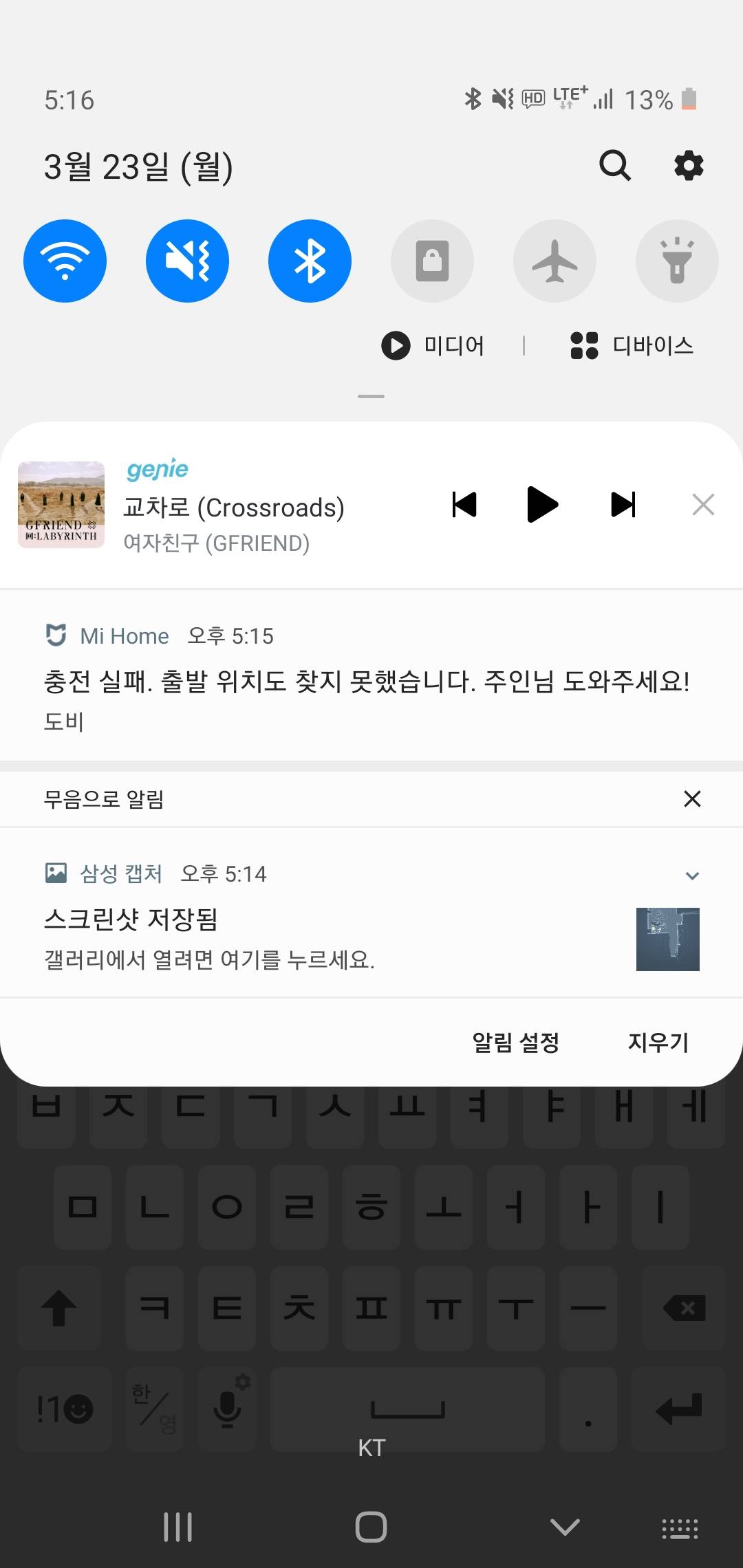Screen dimensions: 743x1568
Task: Dismiss the Genie media notification
Action: [x=703, y=505]
